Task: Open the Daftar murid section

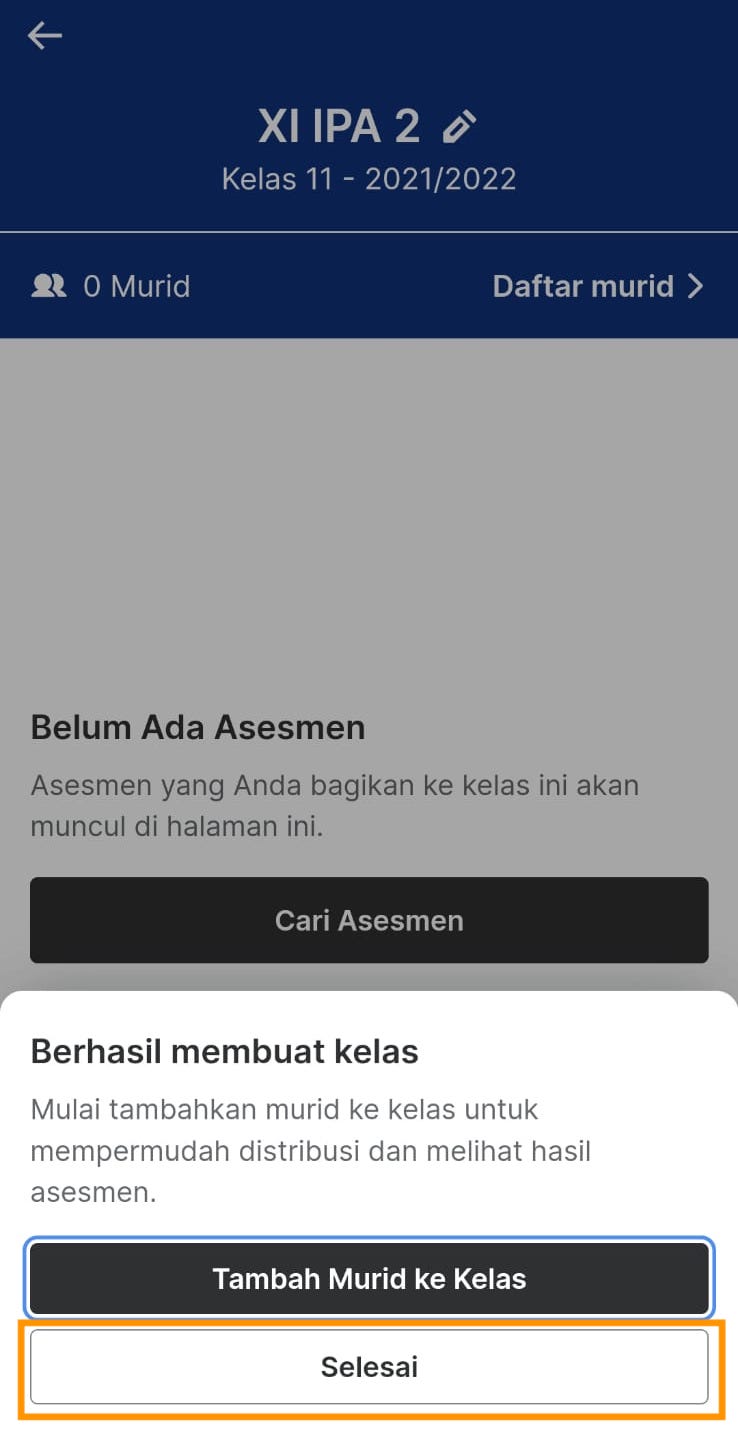Action: pos(585,286)
